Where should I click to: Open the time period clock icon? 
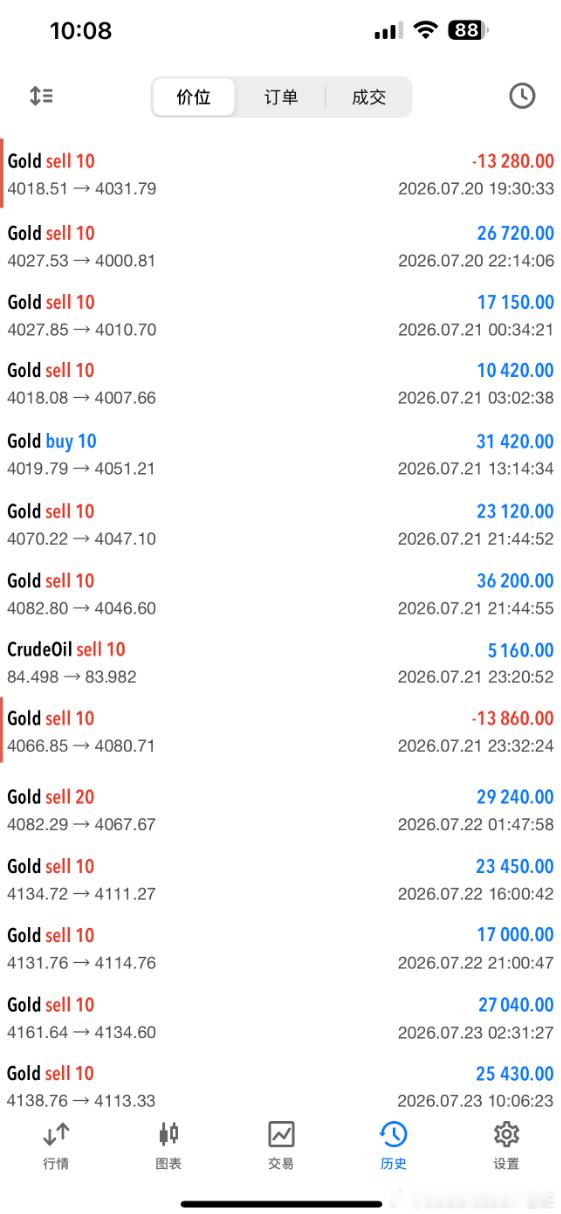522,96
